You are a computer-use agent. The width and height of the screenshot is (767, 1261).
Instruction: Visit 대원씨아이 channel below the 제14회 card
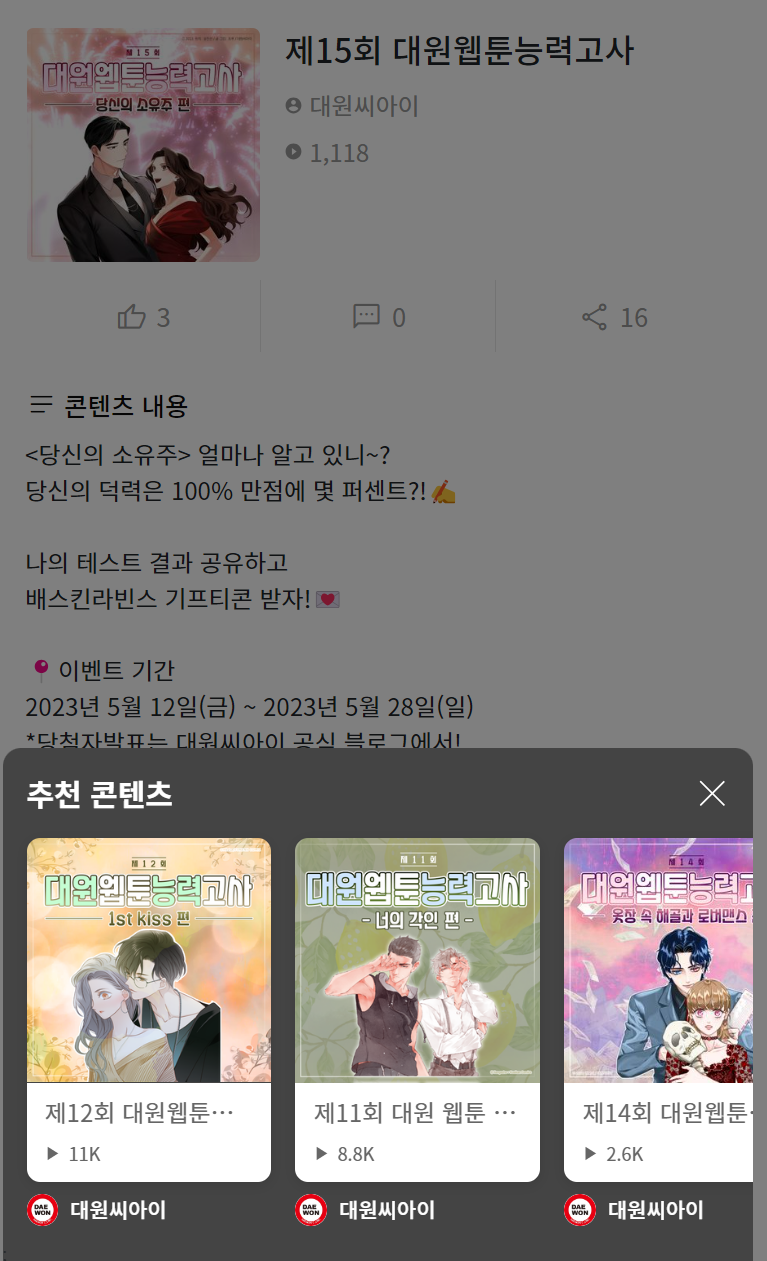(x=635, y=1210)
